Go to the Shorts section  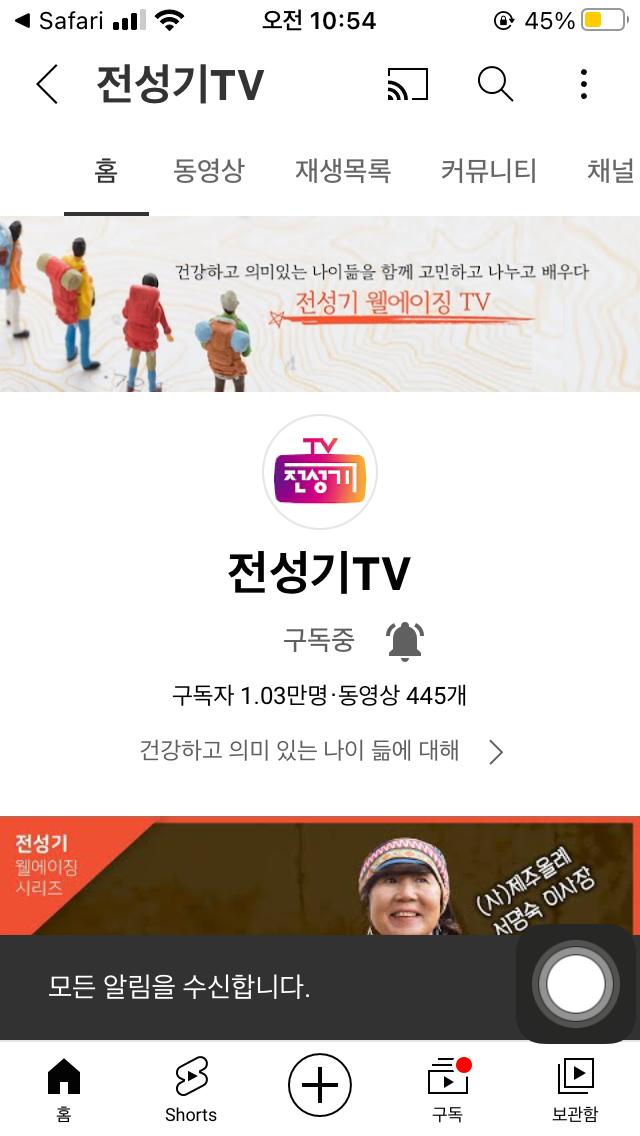click(191, 1089)
